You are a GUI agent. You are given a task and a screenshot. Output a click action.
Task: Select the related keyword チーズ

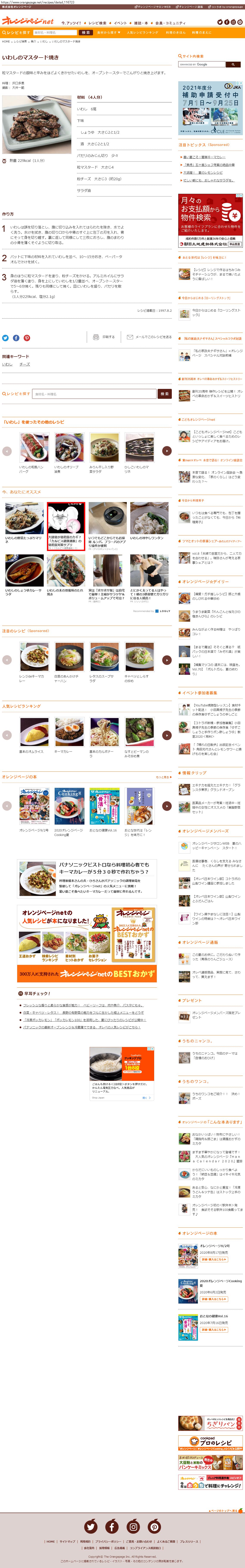point(24,364)
